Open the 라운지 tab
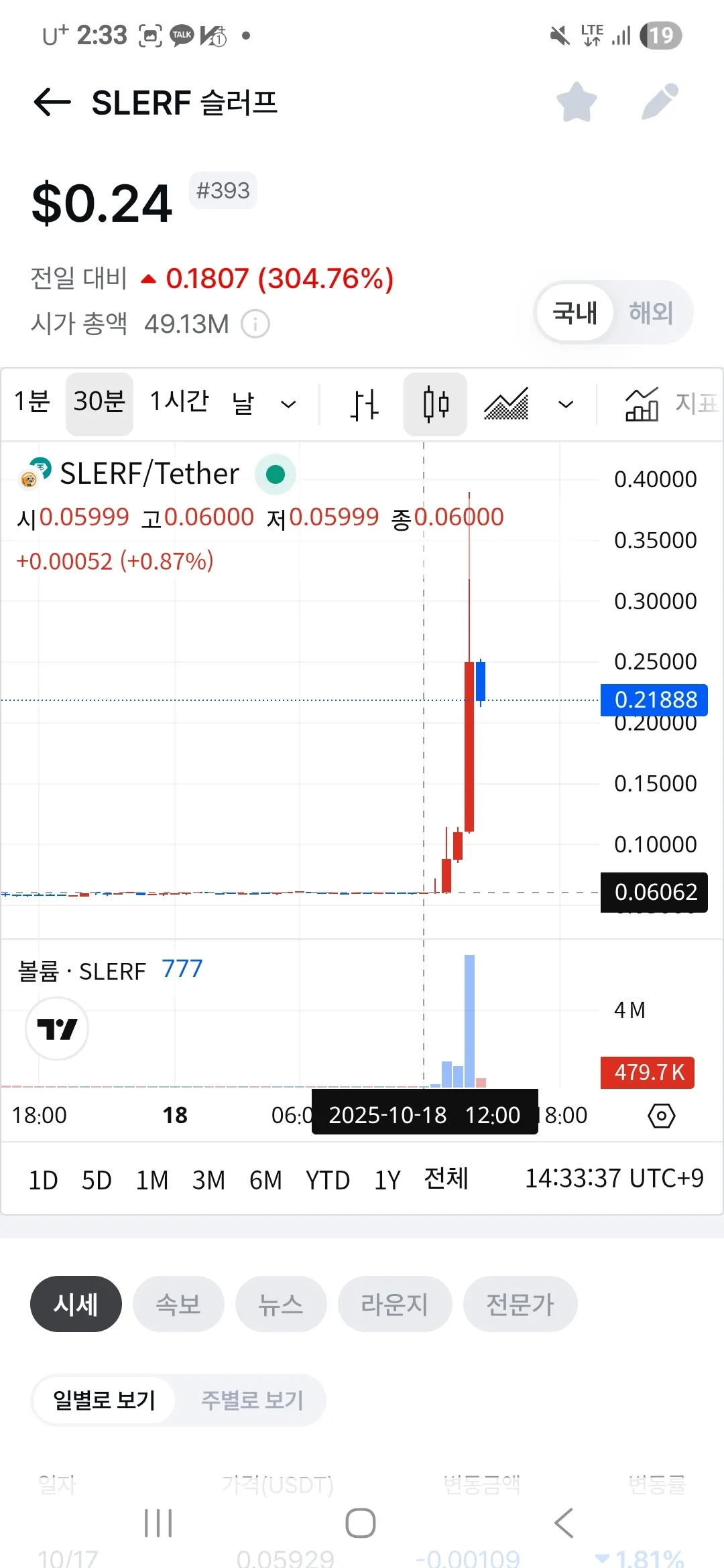The image size is (724, 1568). [x=394, y=1304]
